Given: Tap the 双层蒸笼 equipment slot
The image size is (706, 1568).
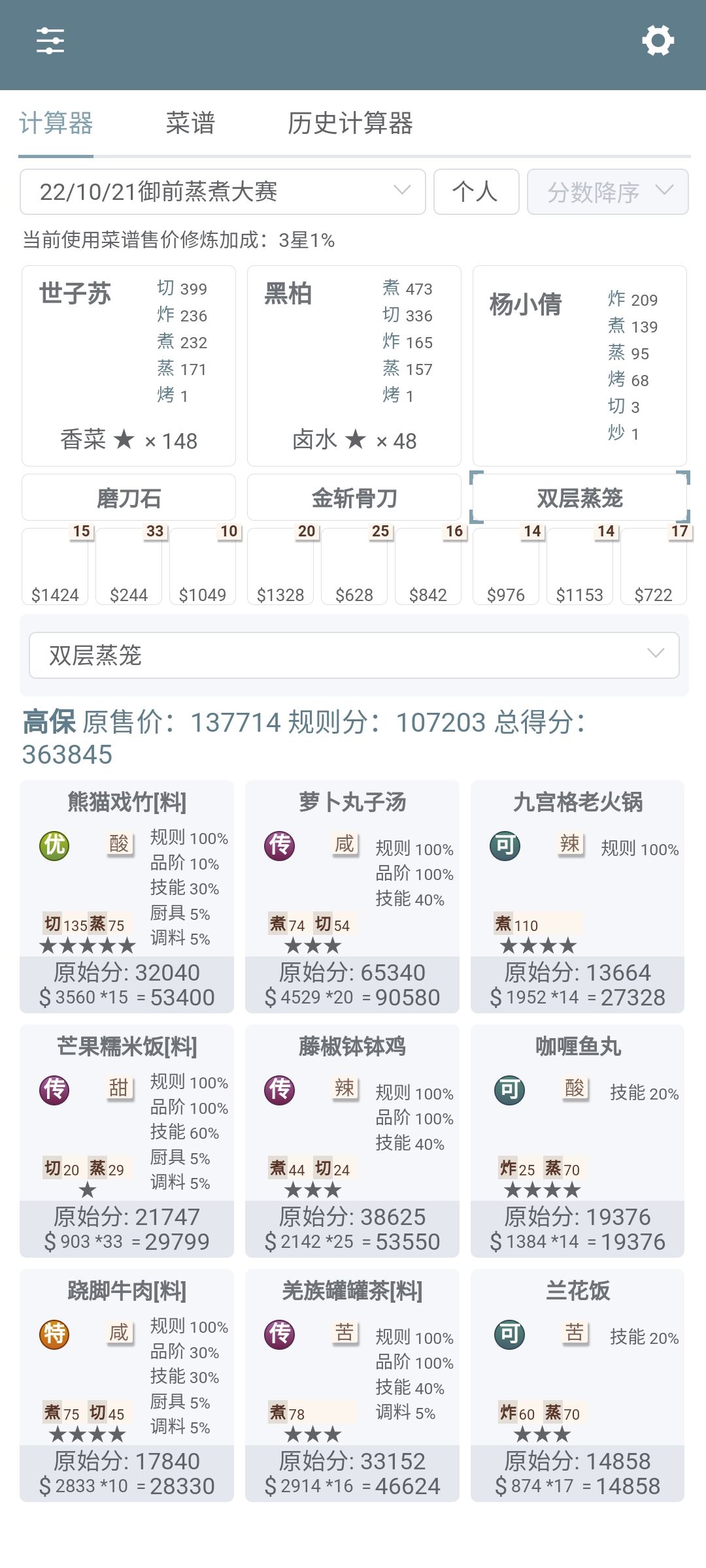Looking at the screenshot, I should click(580, 498).
